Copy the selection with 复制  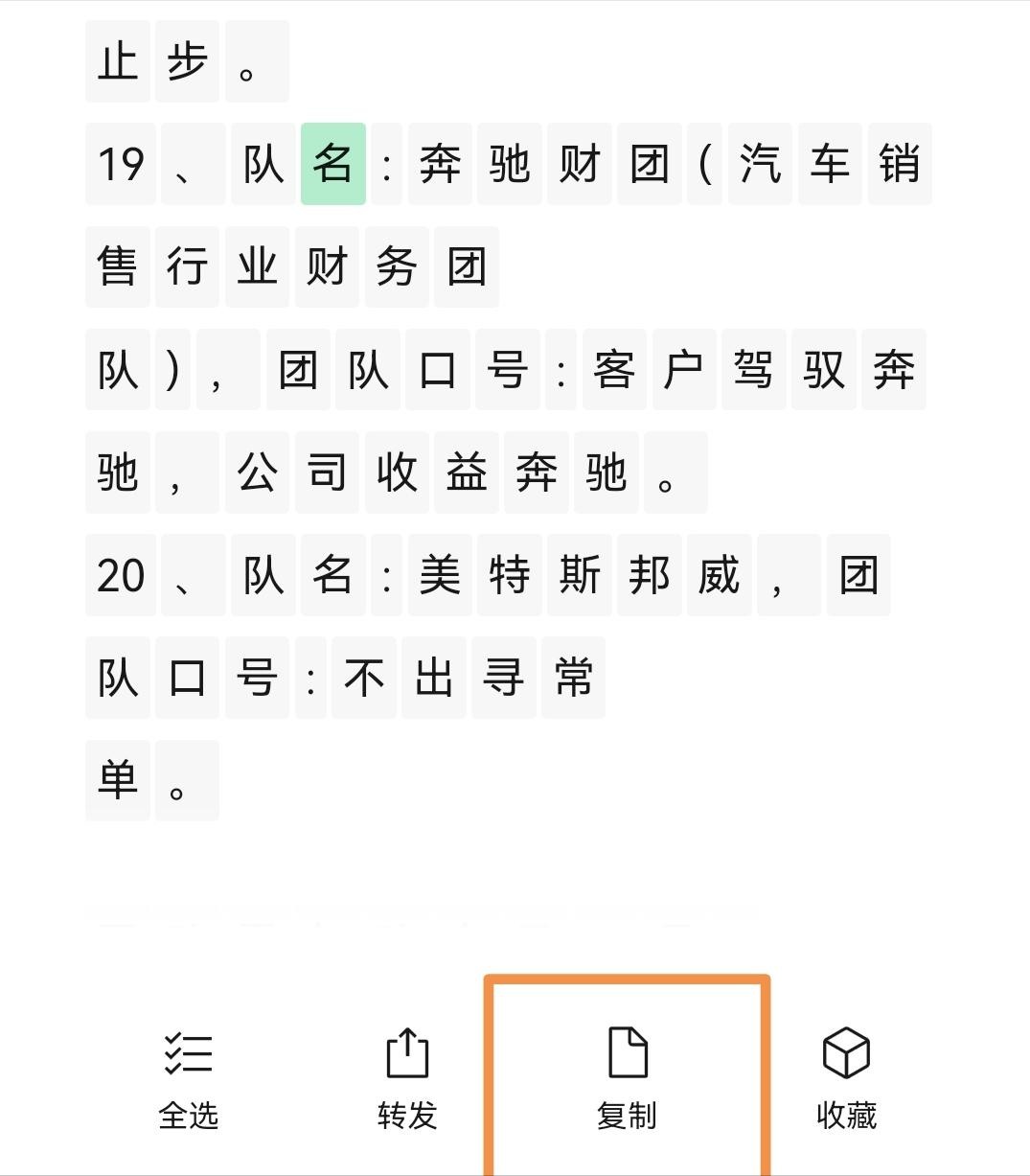627,1078
